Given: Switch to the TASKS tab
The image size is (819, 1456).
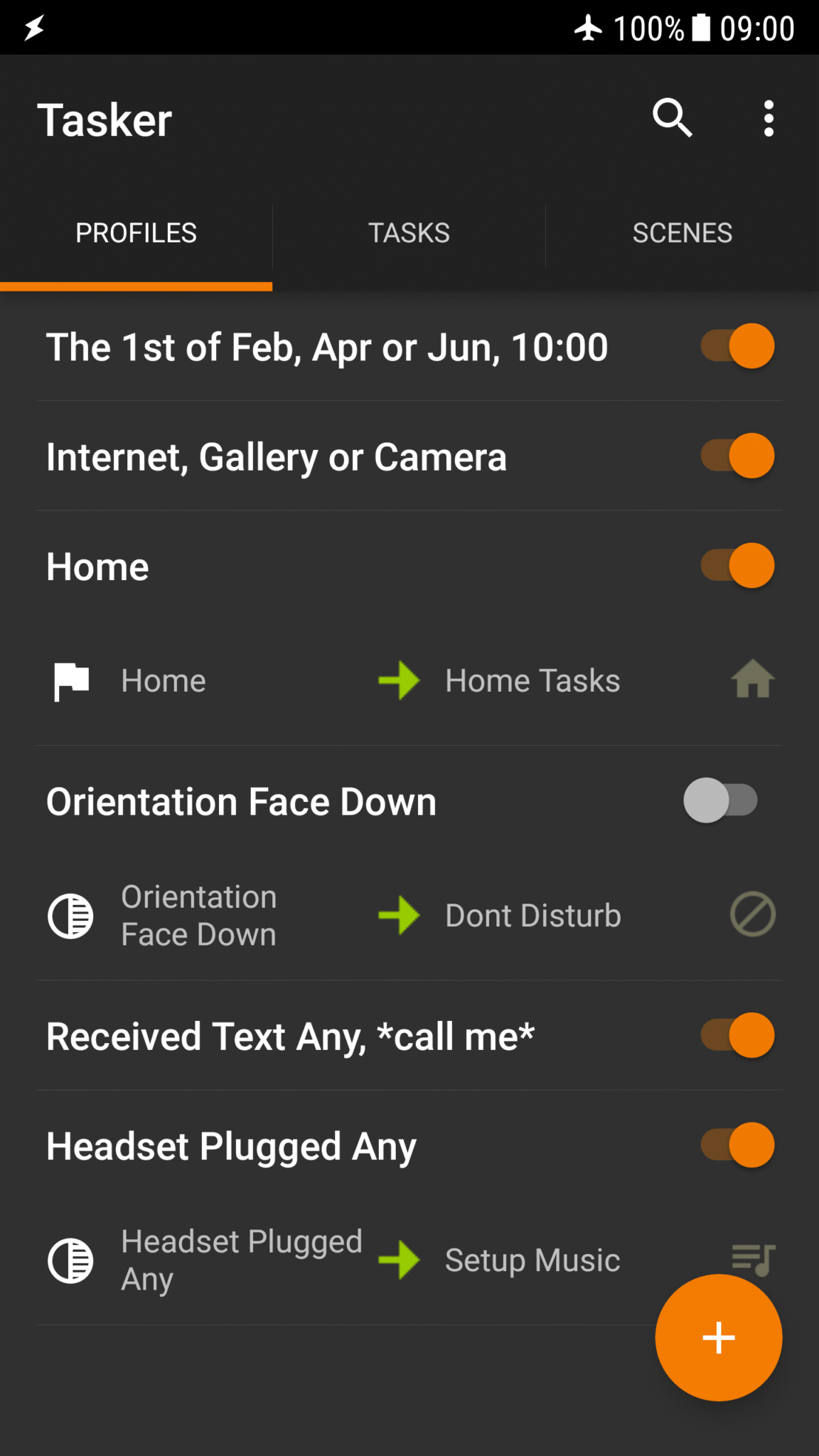Looking at the screenshot, I should (409, 232).
